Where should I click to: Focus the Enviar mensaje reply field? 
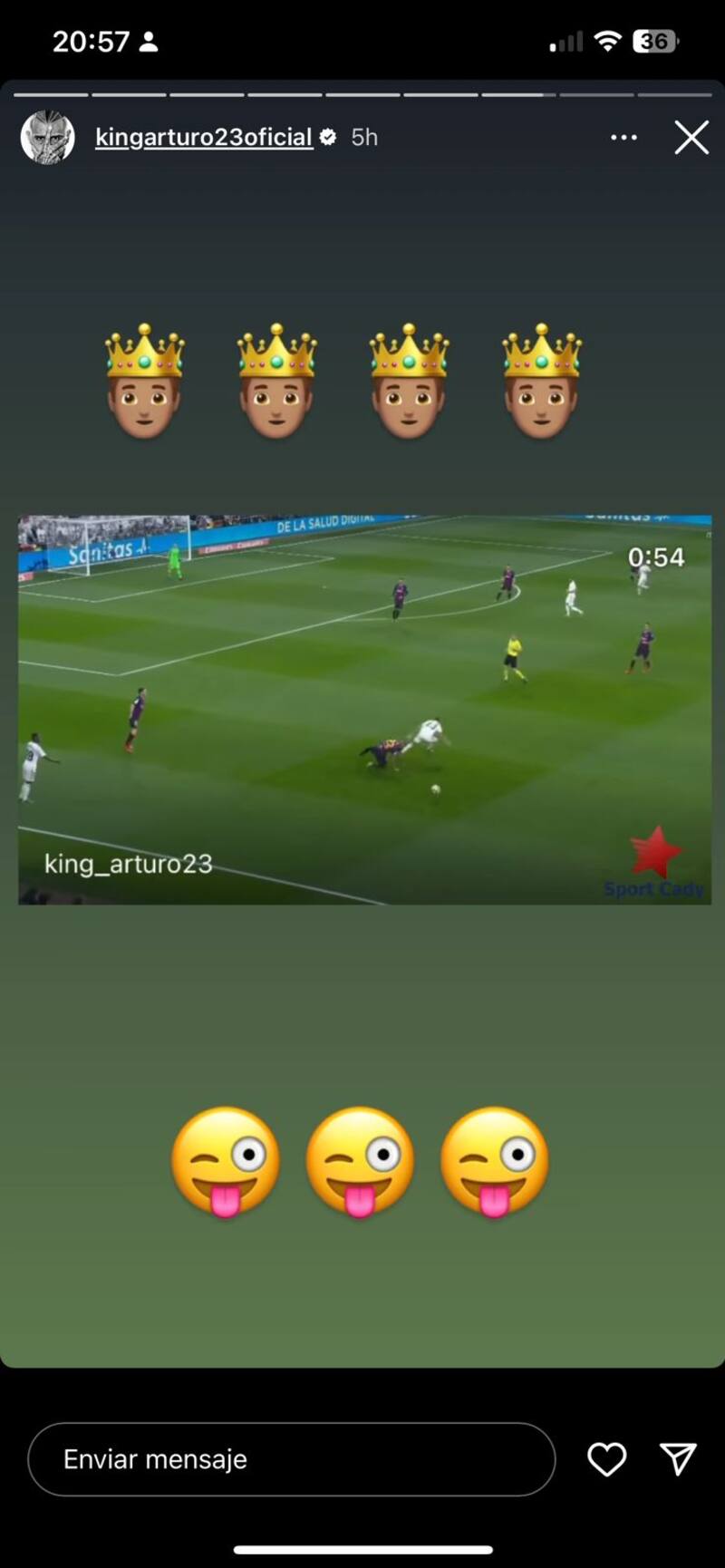(290, 1459)
